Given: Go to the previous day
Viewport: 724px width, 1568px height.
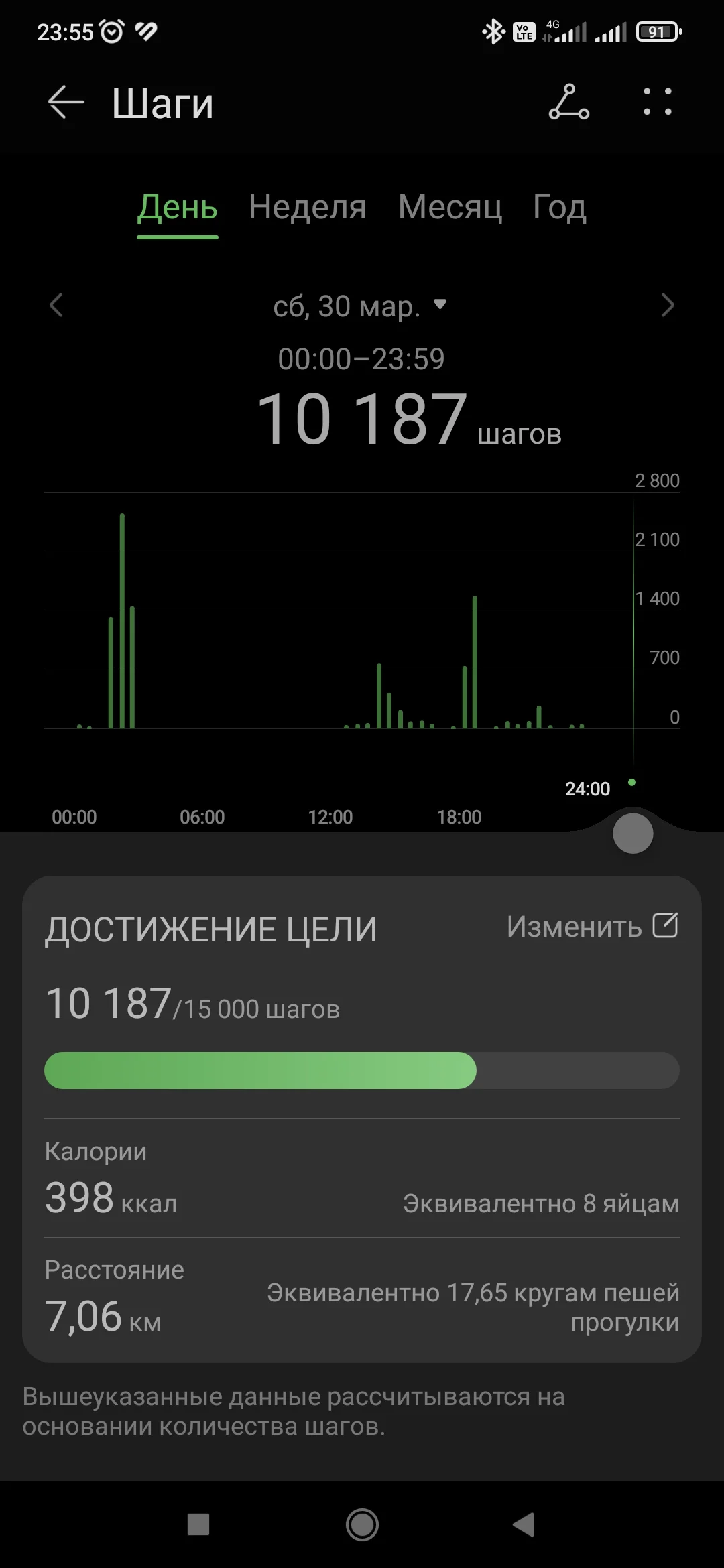Looking at the screenshot, I should pos(57,306).
